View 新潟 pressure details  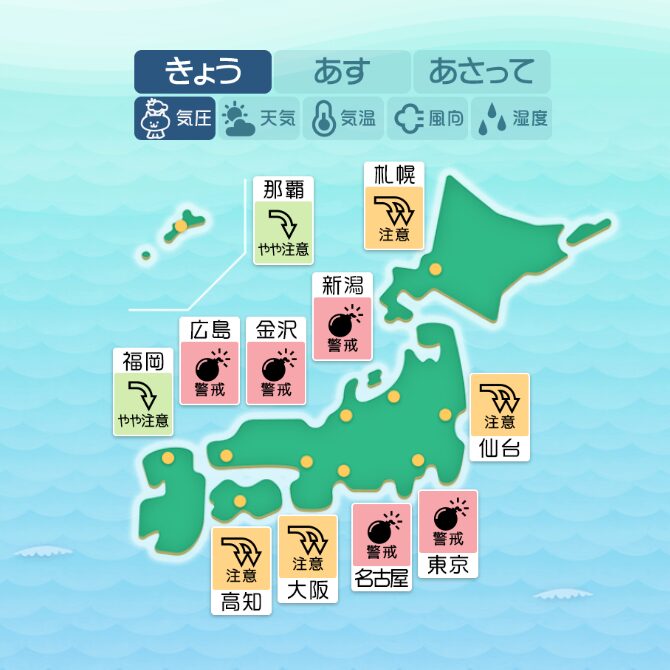(342, 316)
